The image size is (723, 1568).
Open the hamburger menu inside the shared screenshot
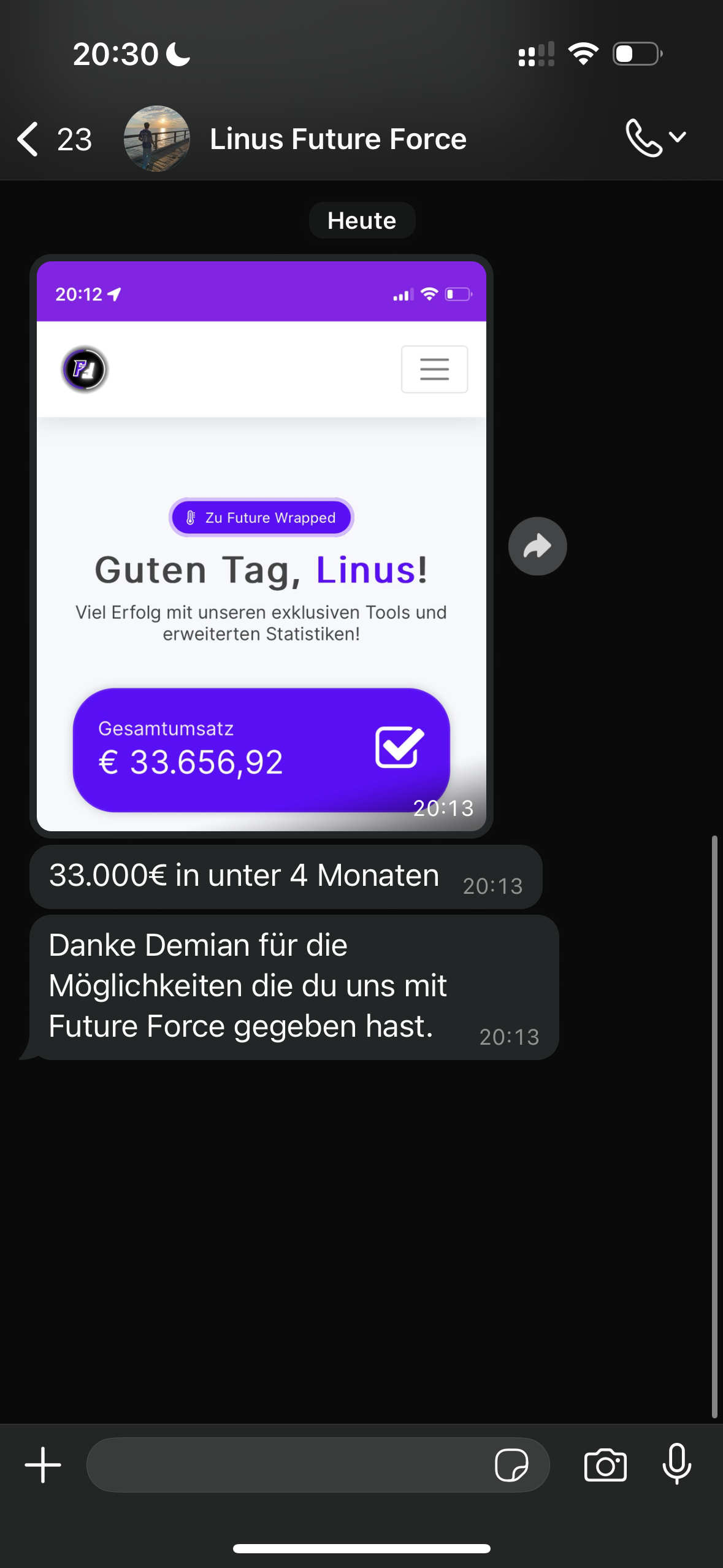coord(434,369)
